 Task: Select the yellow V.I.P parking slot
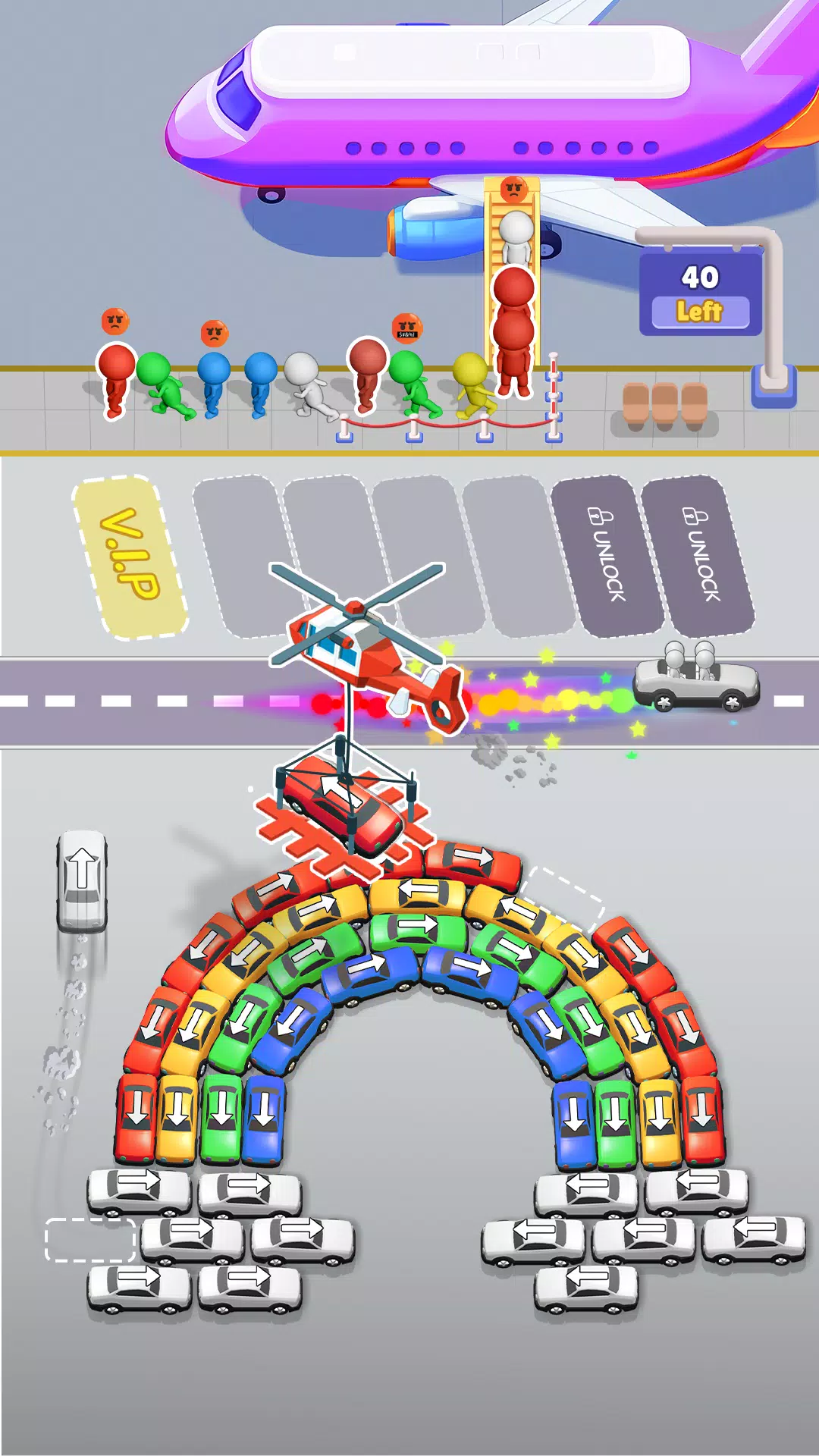(130, 557)
